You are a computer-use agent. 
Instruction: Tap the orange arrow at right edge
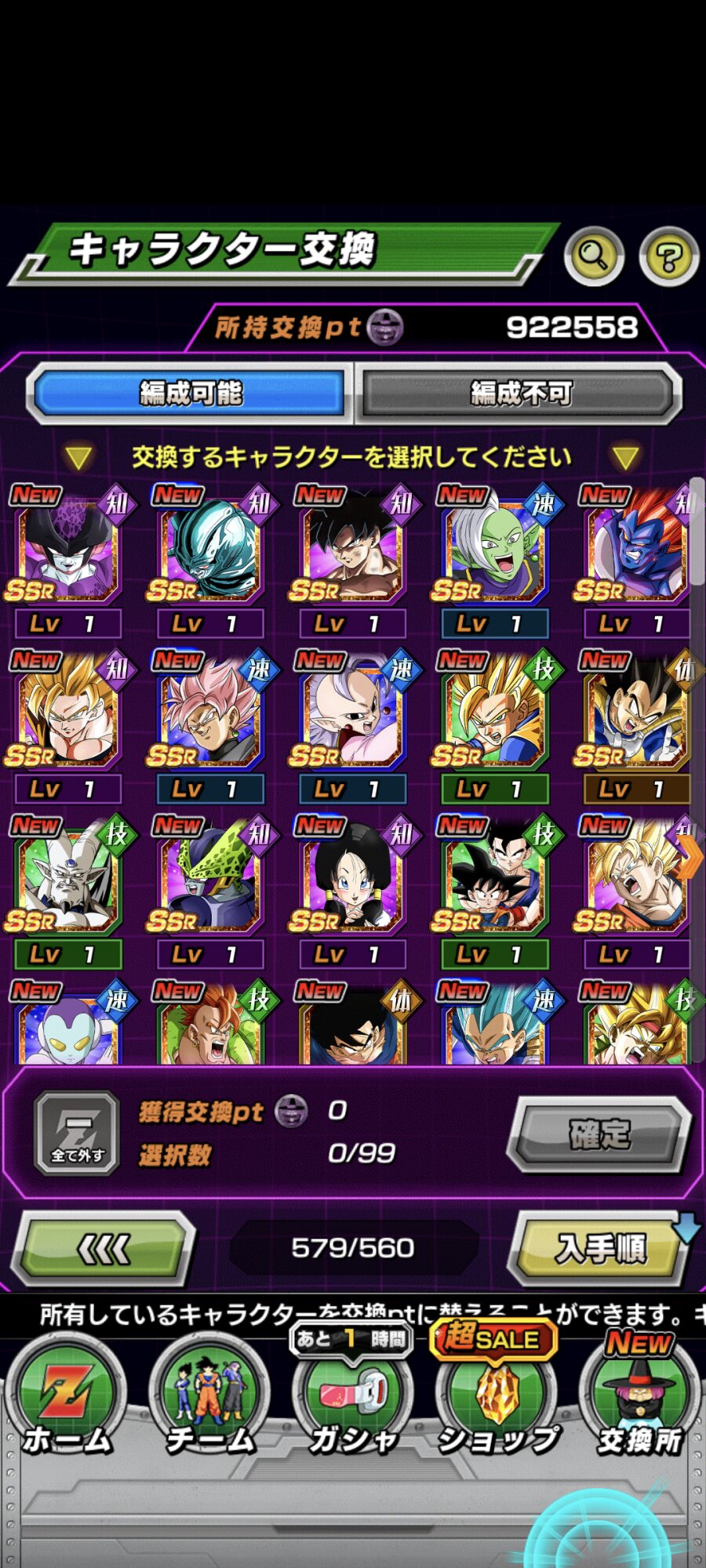(690, 856)
